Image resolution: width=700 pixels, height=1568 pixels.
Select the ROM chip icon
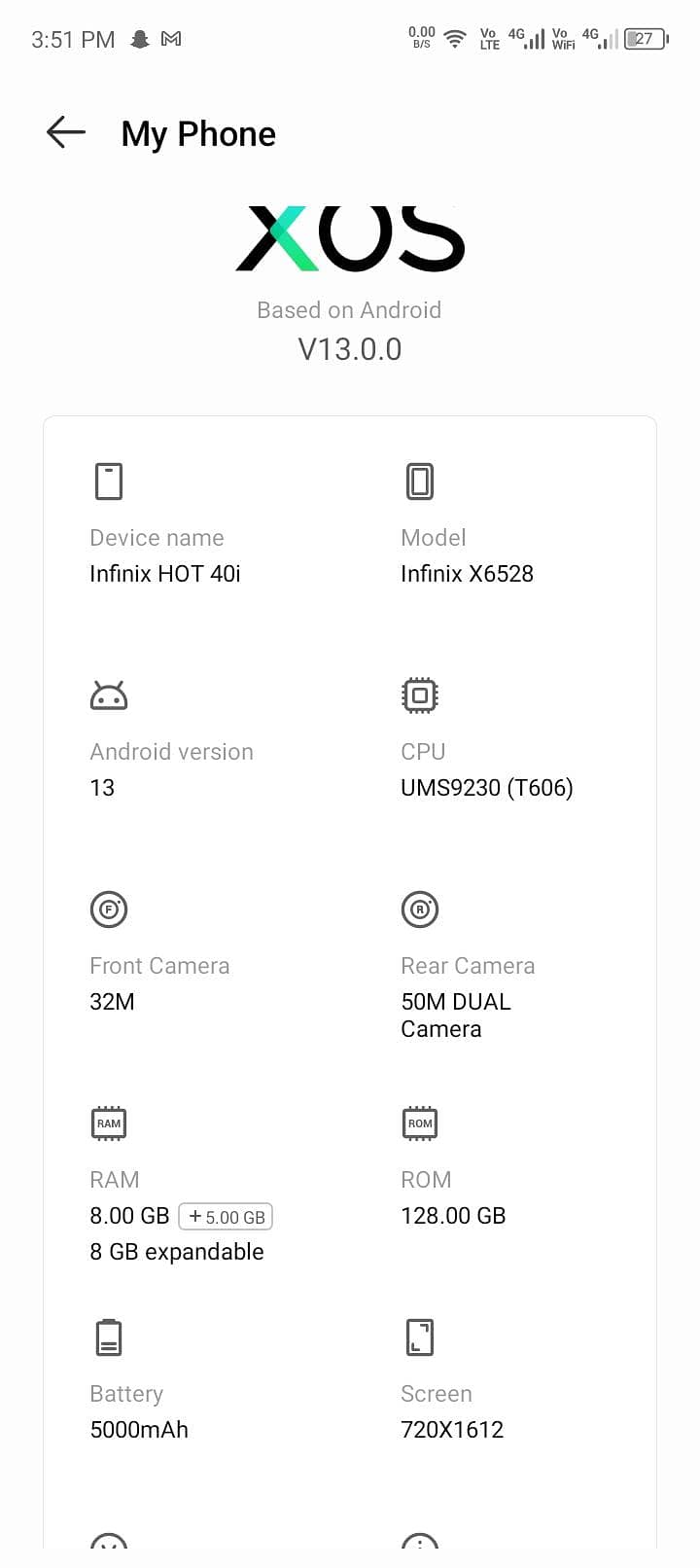419,1123
